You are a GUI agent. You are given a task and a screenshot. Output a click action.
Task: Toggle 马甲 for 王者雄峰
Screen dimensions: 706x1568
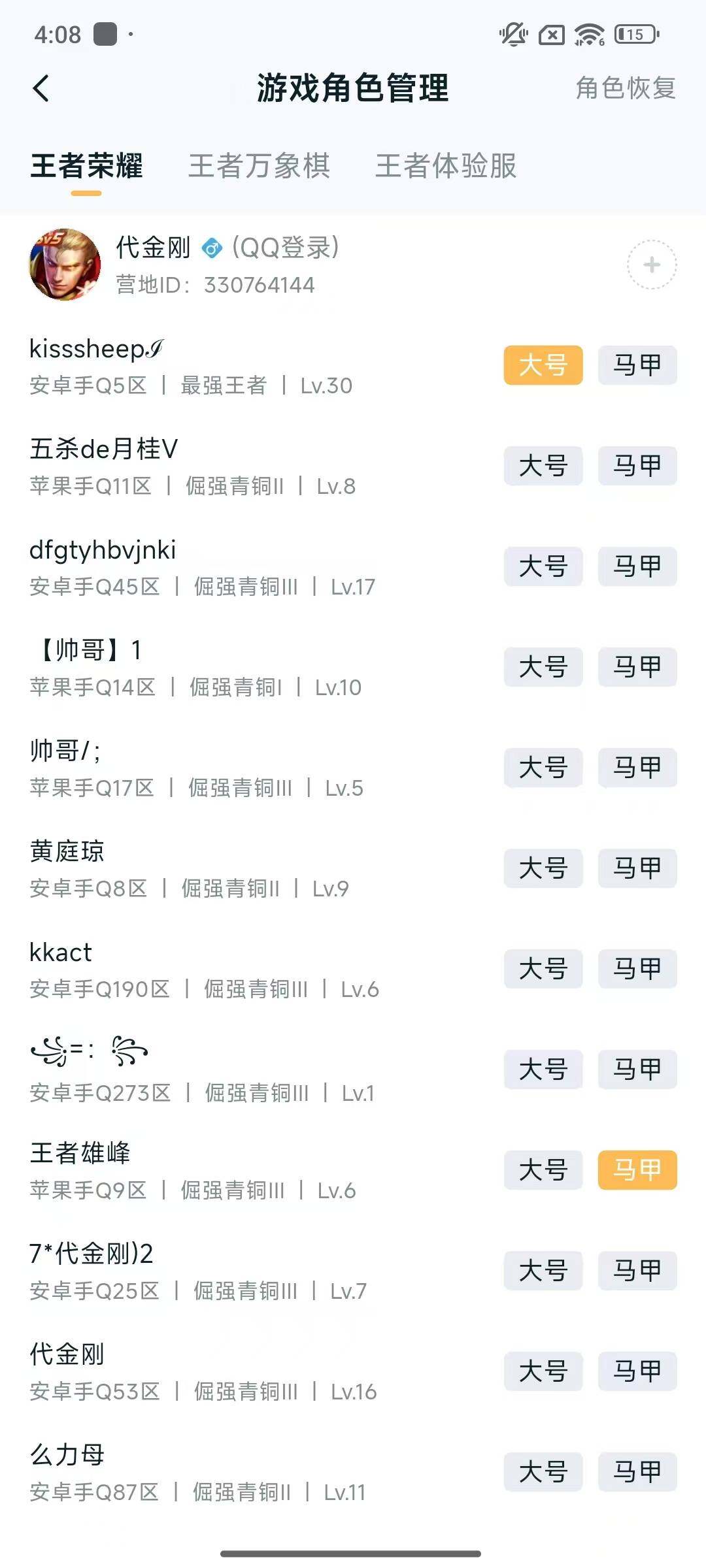(x=637, y=1170)
